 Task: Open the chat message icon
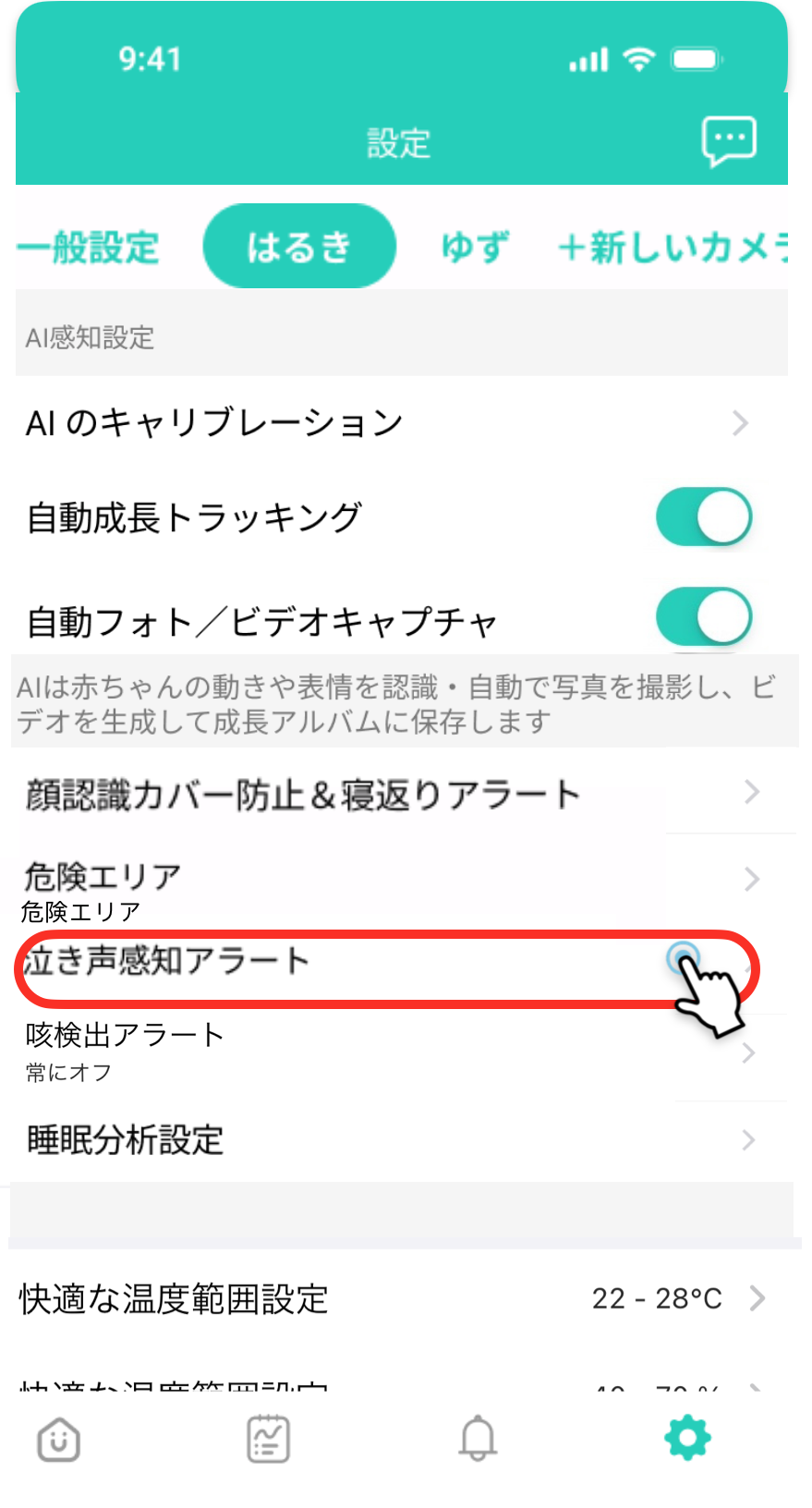click(729, 141)
